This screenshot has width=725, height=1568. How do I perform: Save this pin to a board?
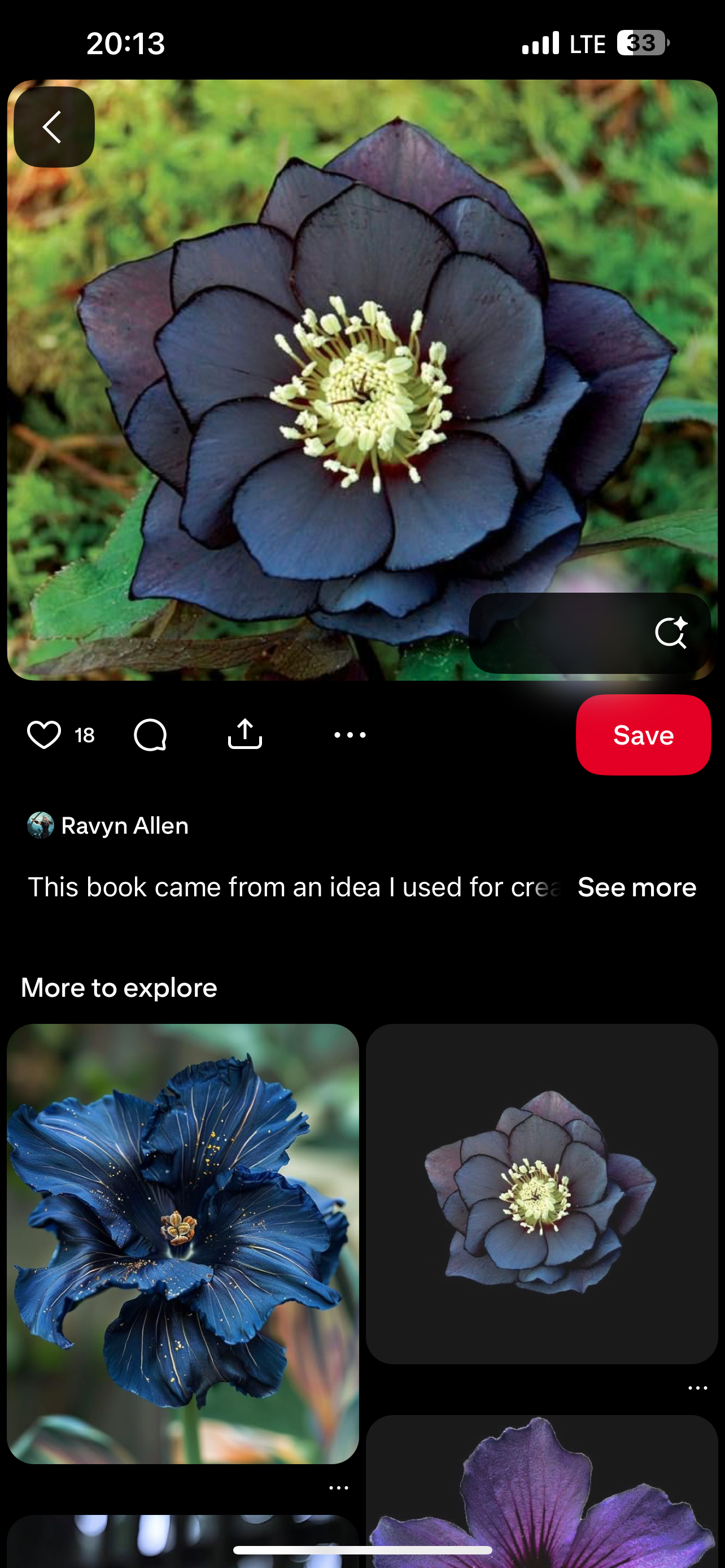point(643,735)
